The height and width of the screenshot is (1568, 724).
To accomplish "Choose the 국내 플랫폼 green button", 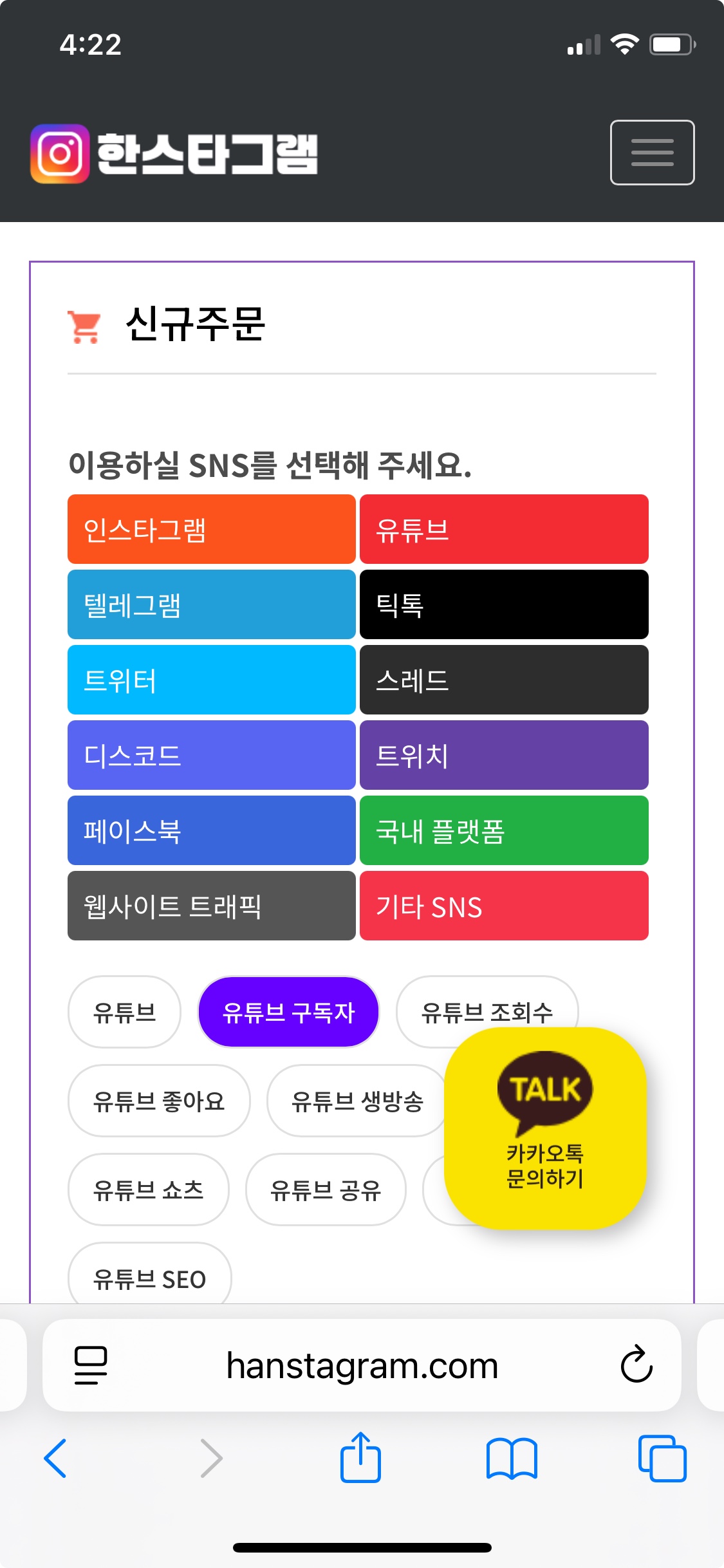I will coord(504,831).
